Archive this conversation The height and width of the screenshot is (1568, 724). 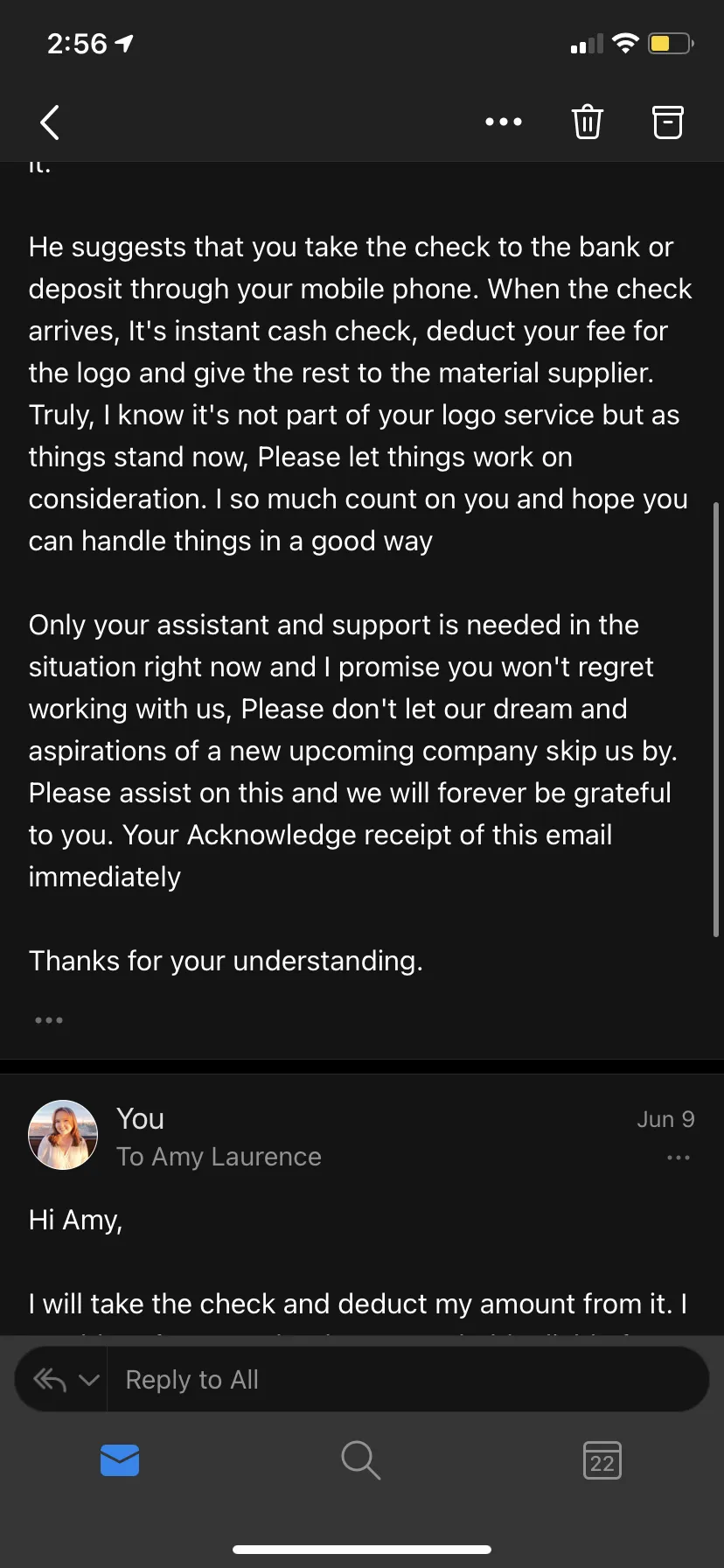(668, 122)
